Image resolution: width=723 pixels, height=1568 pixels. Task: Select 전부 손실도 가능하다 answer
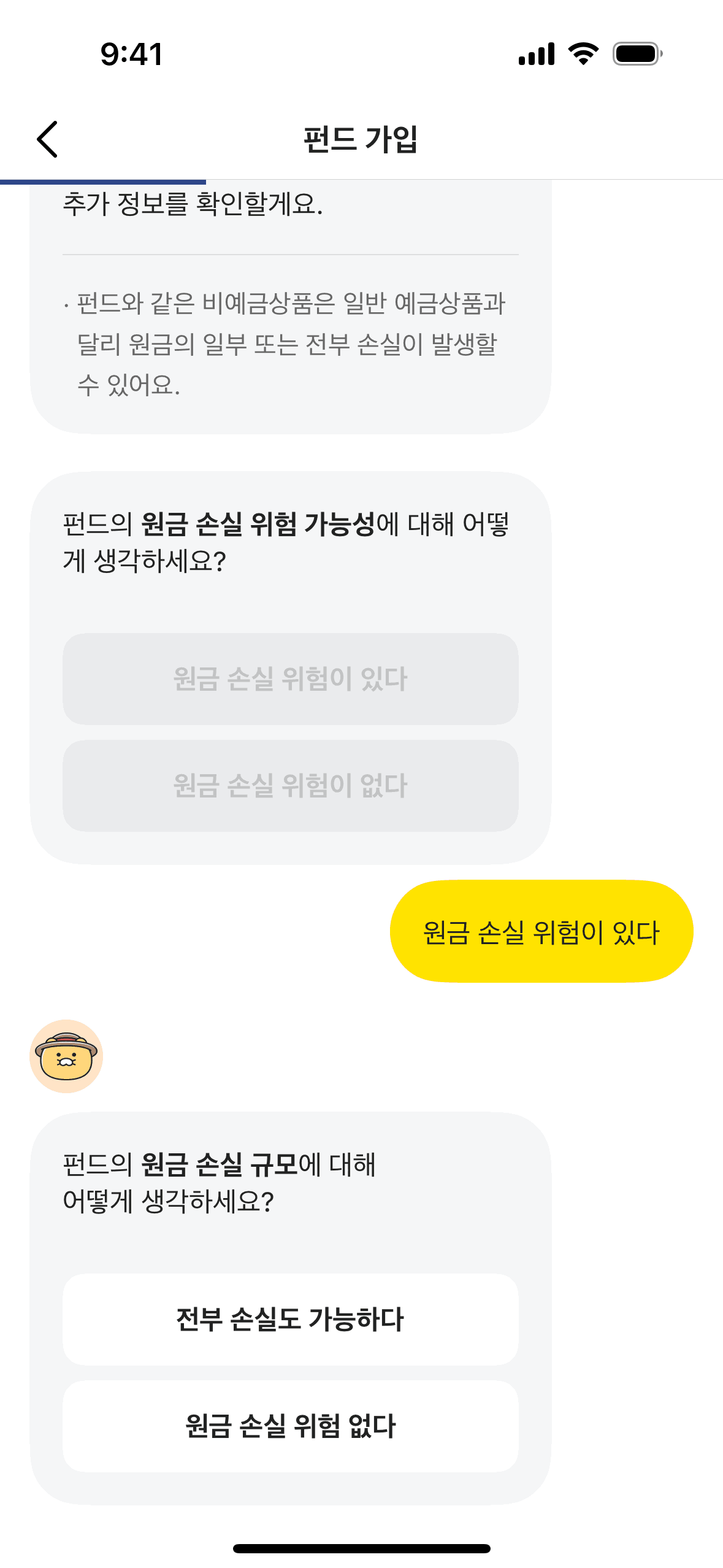click(290, 1319)
